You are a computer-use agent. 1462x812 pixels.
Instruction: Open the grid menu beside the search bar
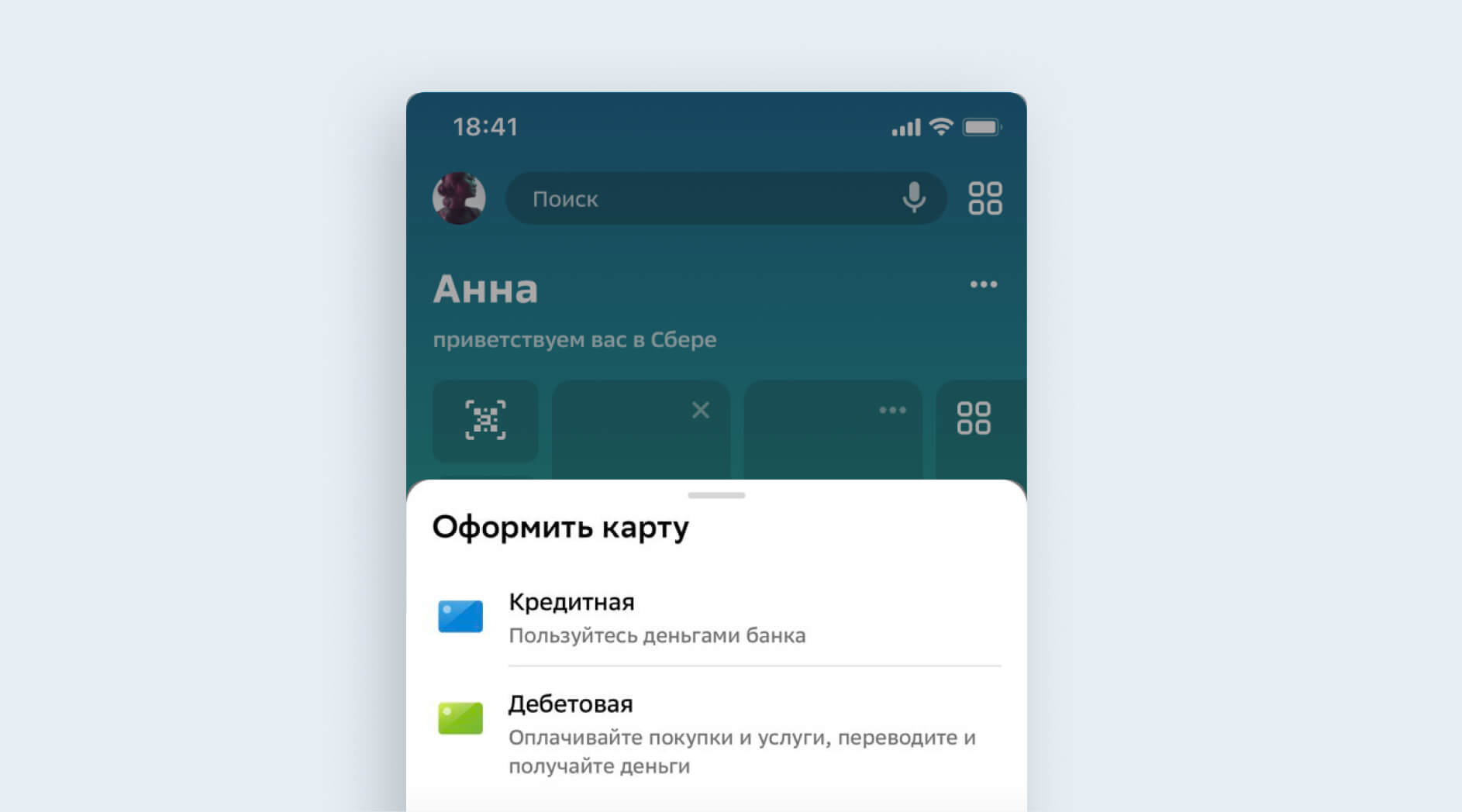(x=984, y=198)
